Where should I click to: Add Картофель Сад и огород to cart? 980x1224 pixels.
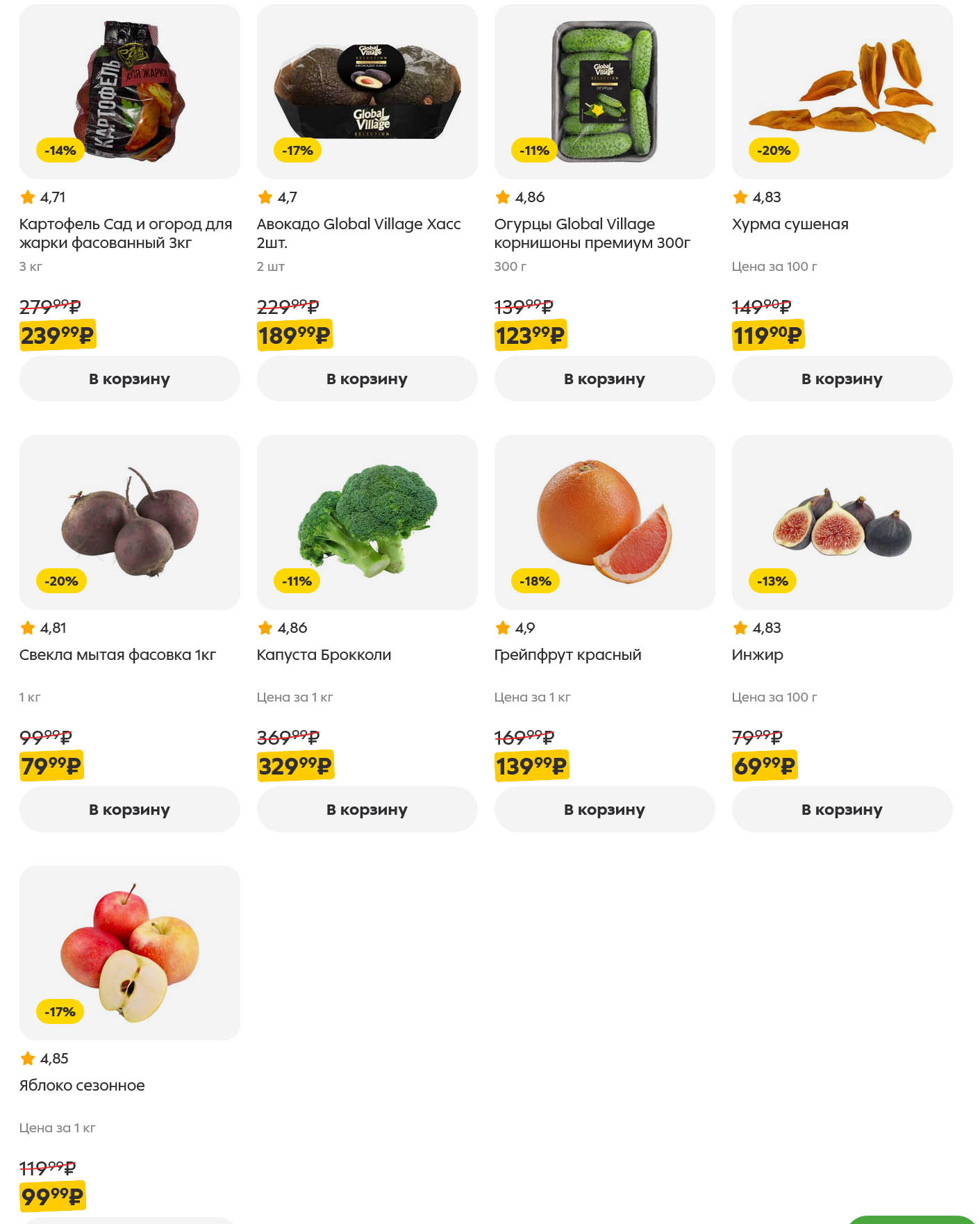[x=129, y=379]
